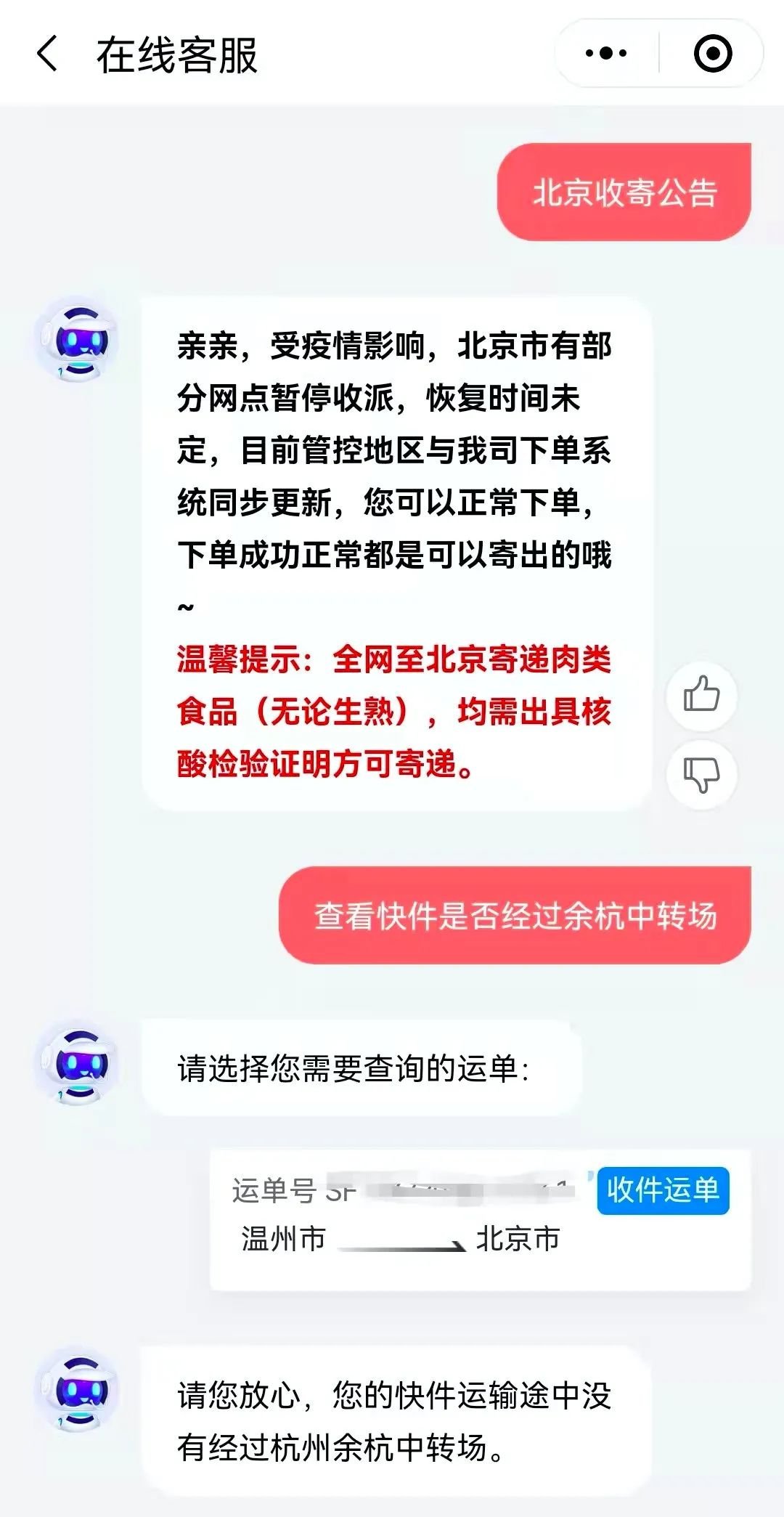The image size is (784, 1517).
Task: Select the waybill from 温州市 to 北京市
Action: 479,1219
